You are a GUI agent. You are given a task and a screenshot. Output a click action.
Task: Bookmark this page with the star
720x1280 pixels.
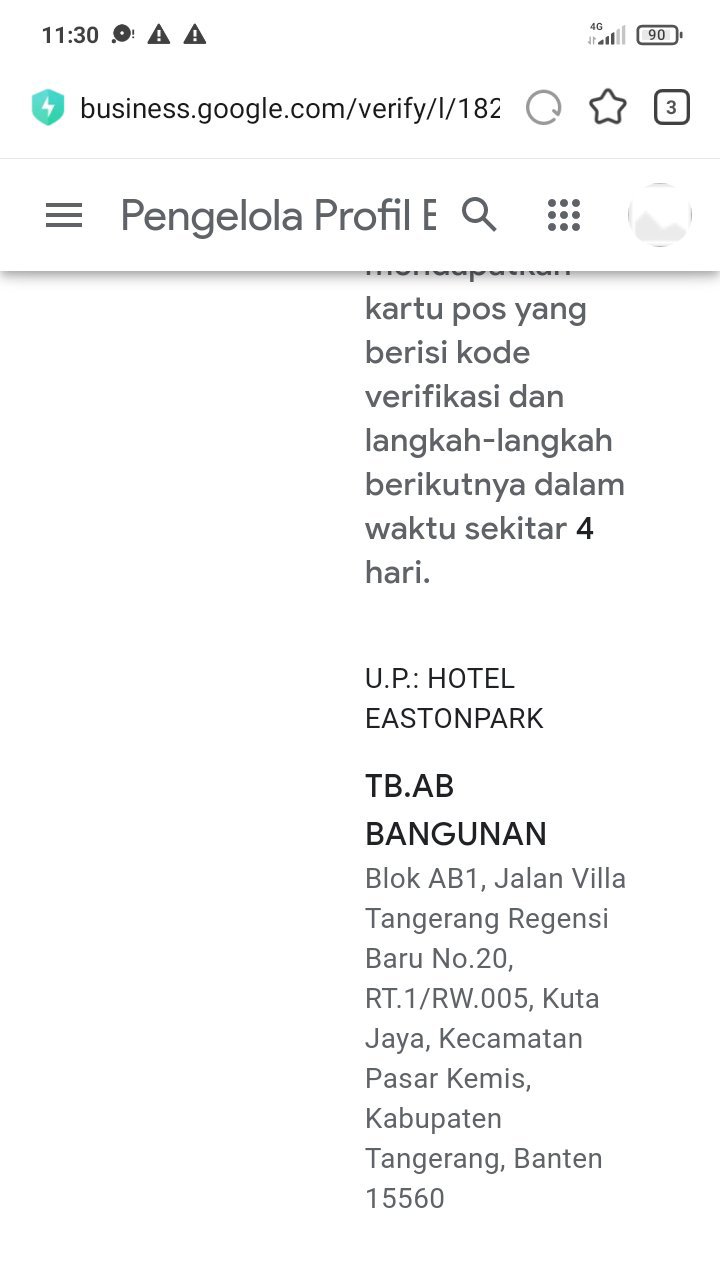click(607, 108)
